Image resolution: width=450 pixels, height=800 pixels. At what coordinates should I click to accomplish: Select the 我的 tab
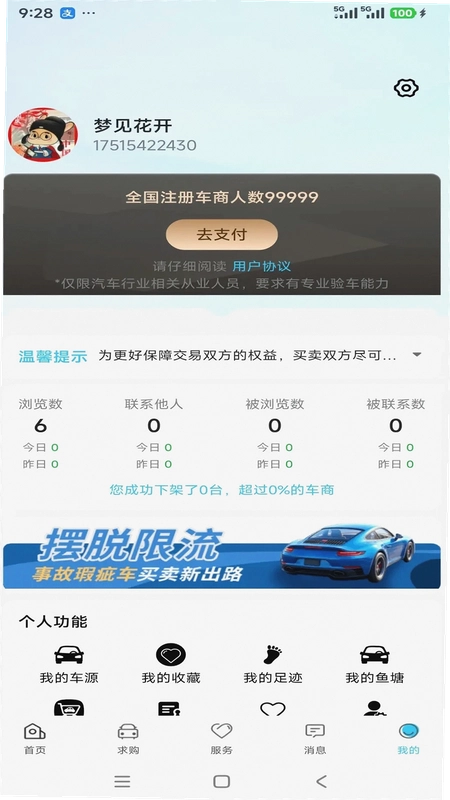pyautogui.click(x=408, y=739)
